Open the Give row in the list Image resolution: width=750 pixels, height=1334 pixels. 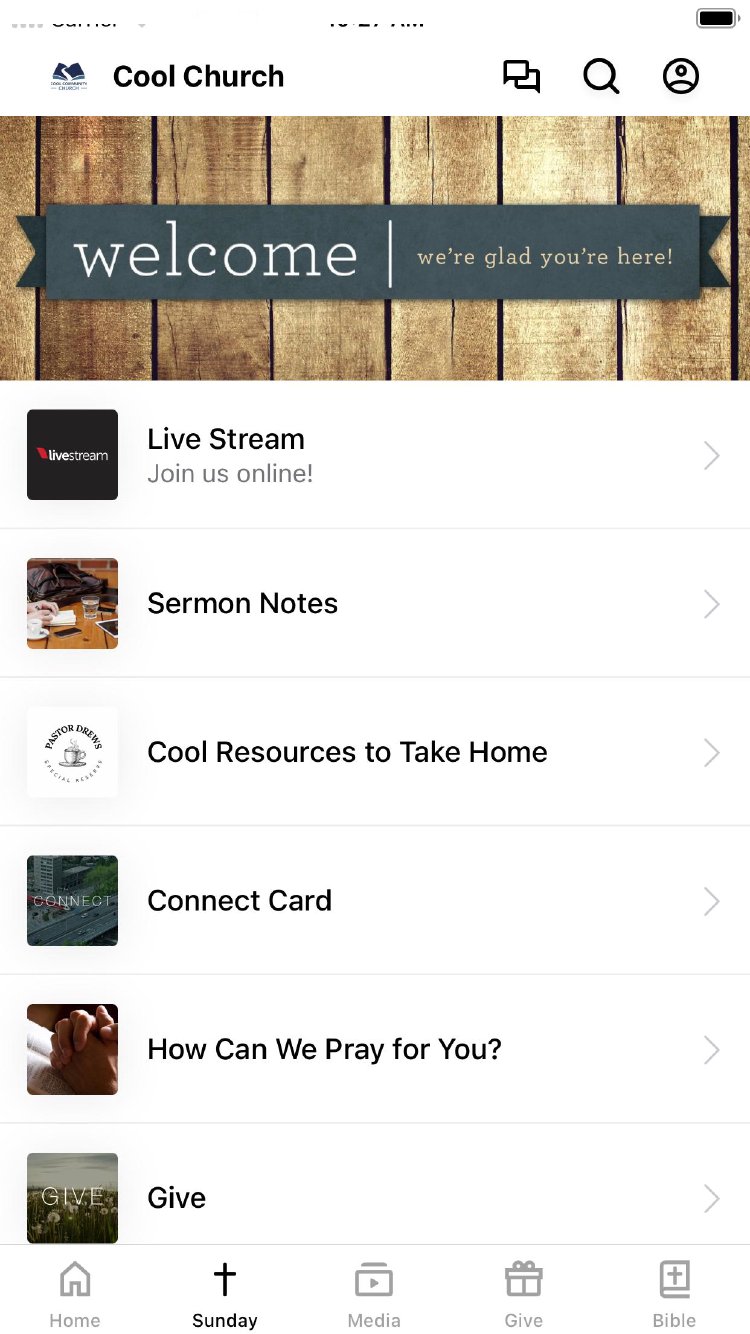click(374, 1197)
